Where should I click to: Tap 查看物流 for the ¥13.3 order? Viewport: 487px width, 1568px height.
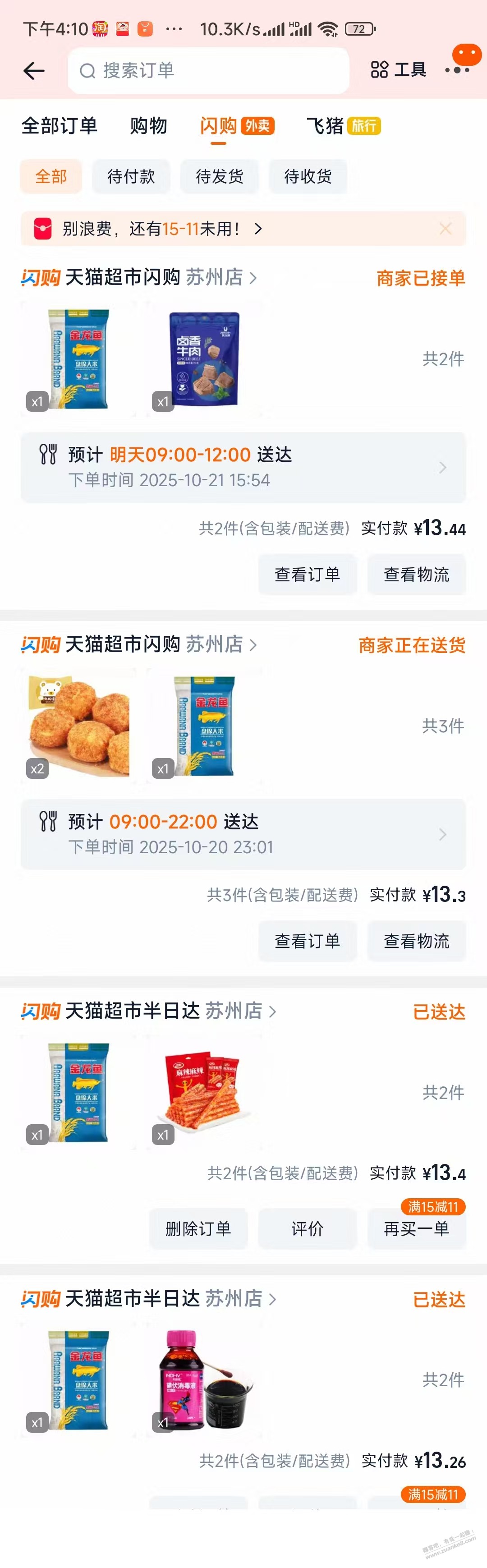click(416, 941)
